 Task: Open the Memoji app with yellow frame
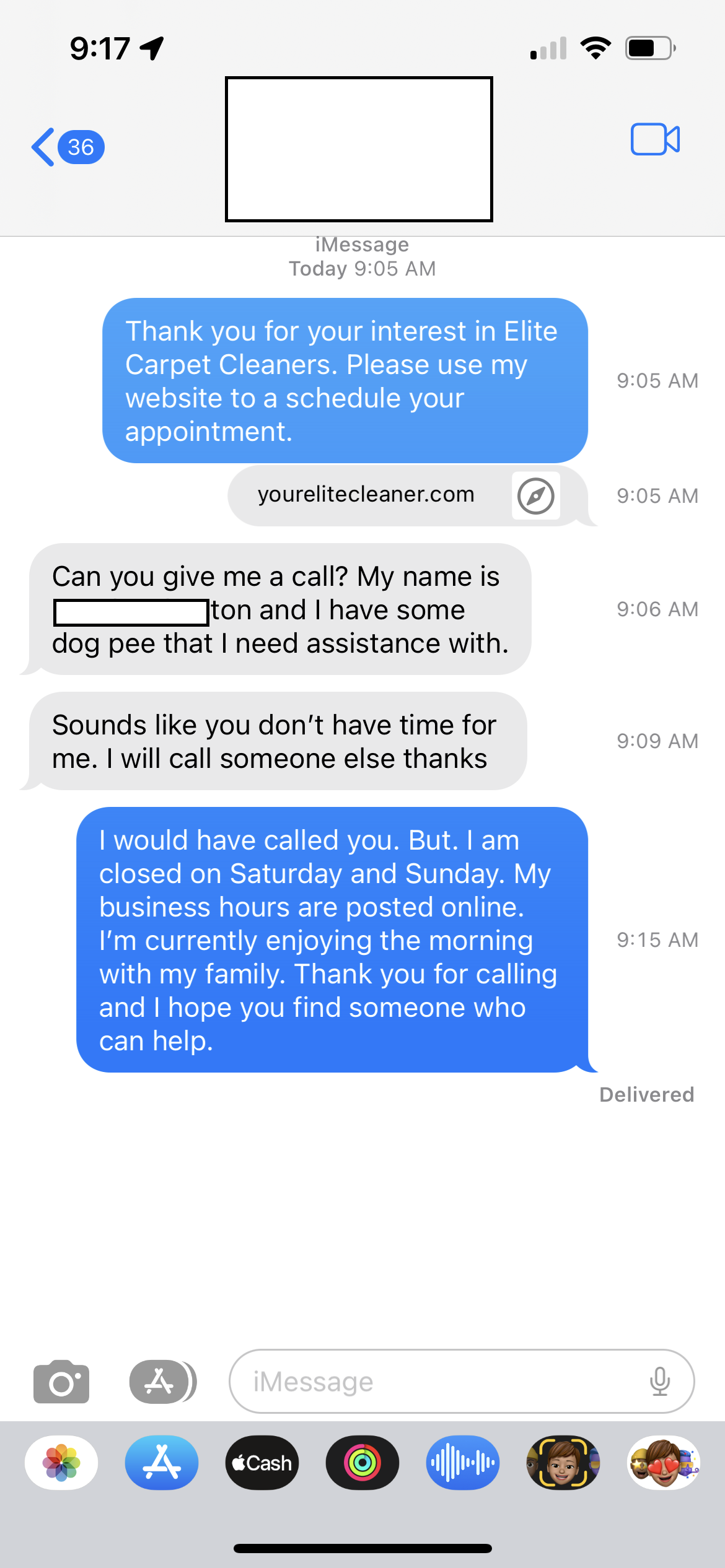563,1463
